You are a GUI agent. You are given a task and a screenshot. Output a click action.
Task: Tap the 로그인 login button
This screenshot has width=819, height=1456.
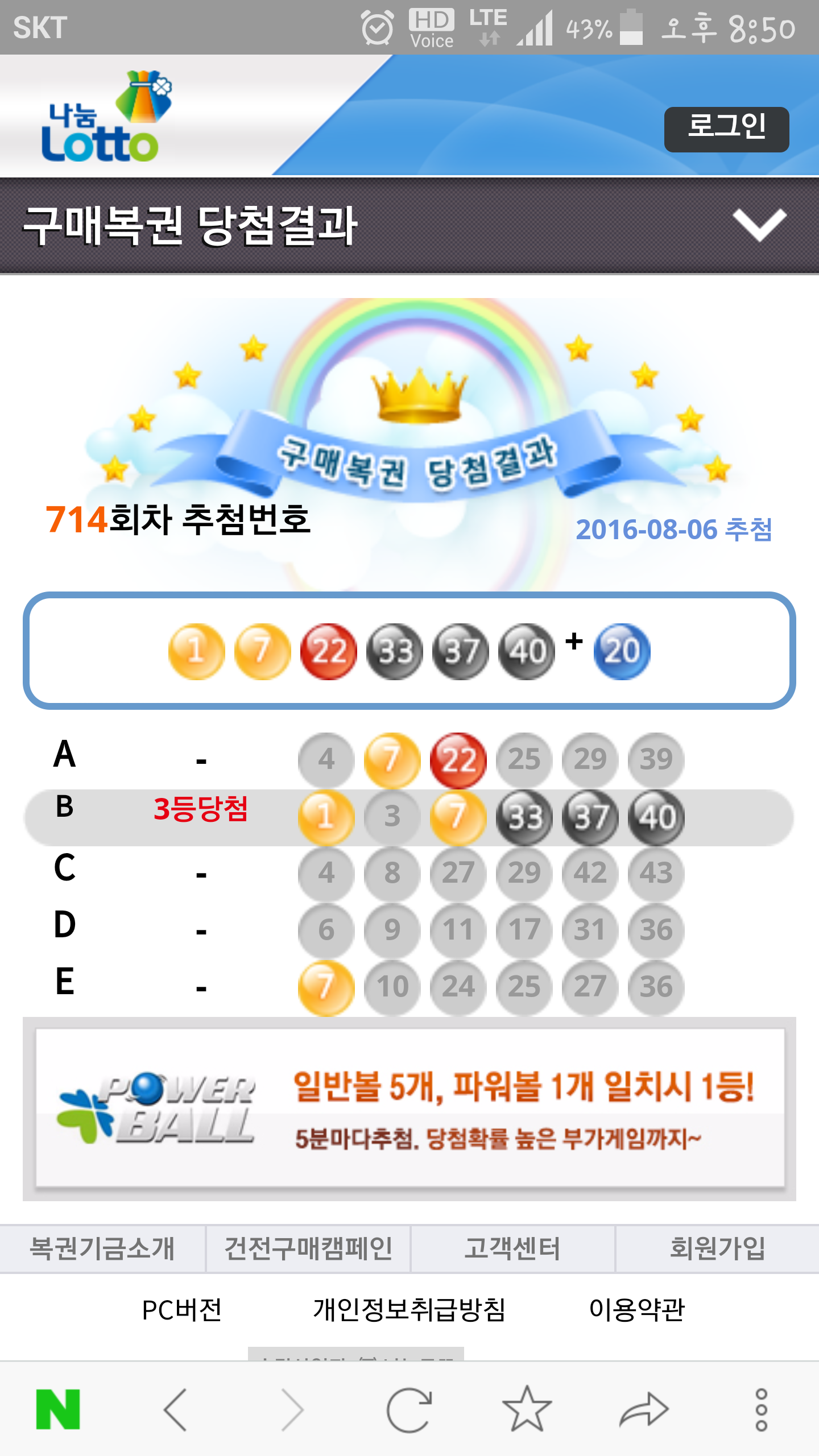726,129
